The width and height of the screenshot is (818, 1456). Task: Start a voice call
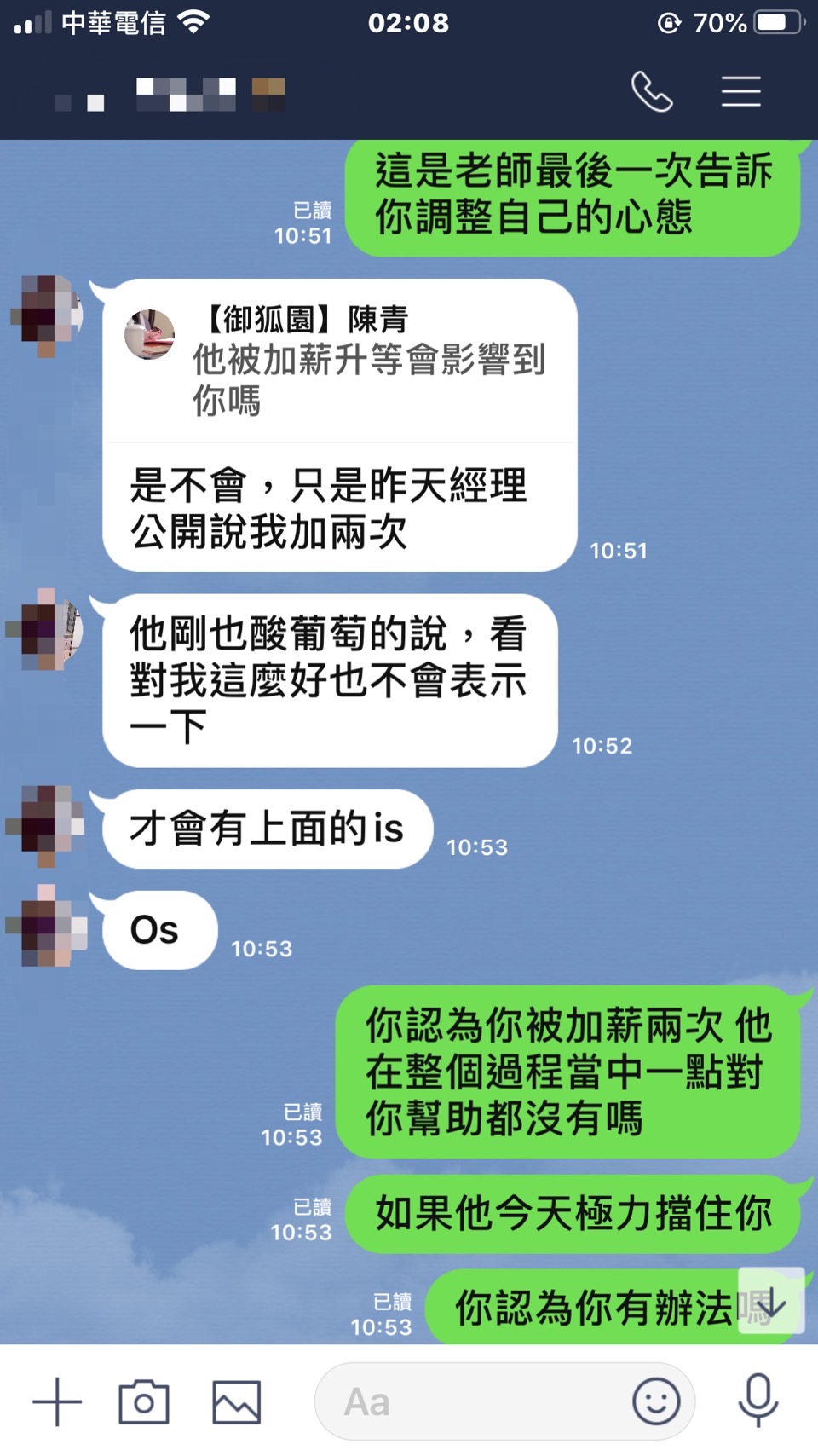[x=652, y=91]
